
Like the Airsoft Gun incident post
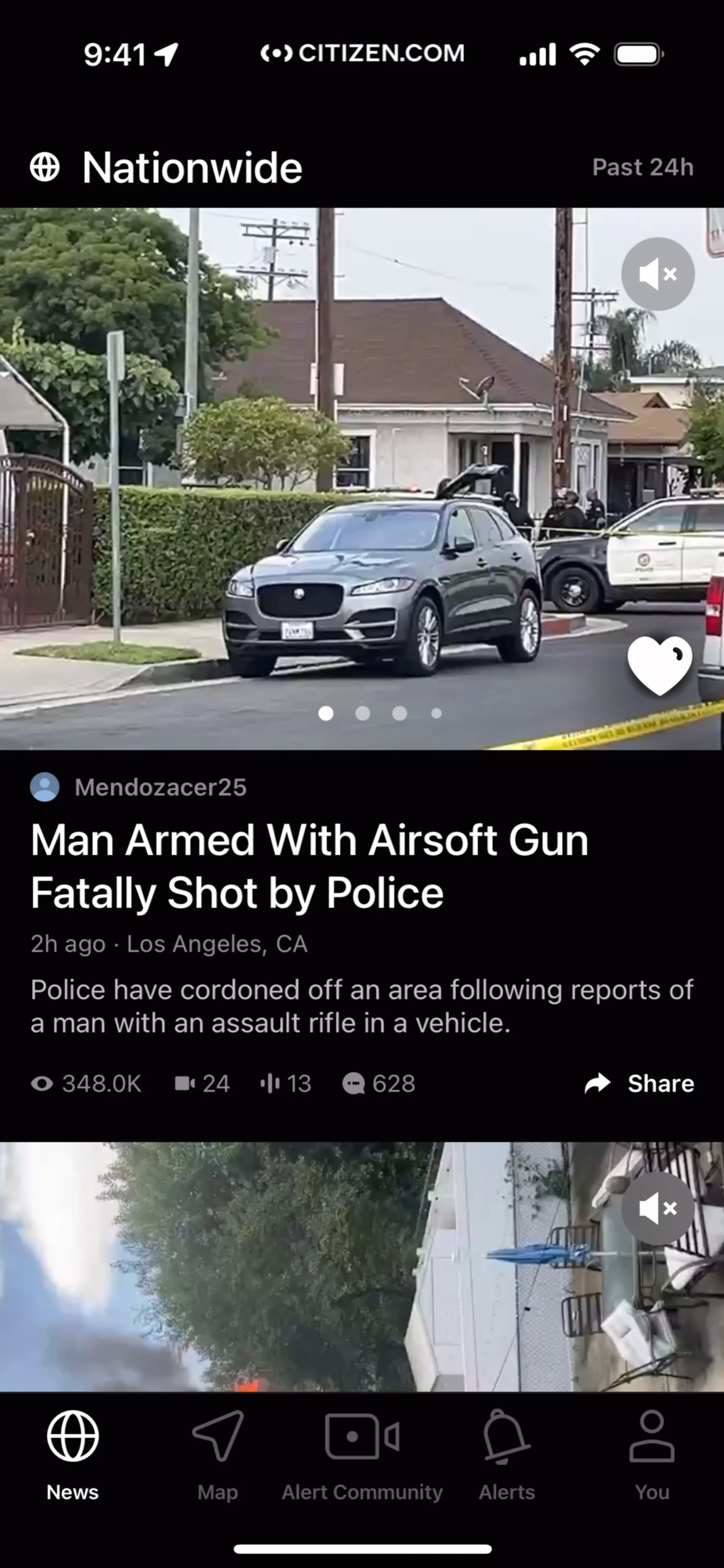tap(660, 665)
